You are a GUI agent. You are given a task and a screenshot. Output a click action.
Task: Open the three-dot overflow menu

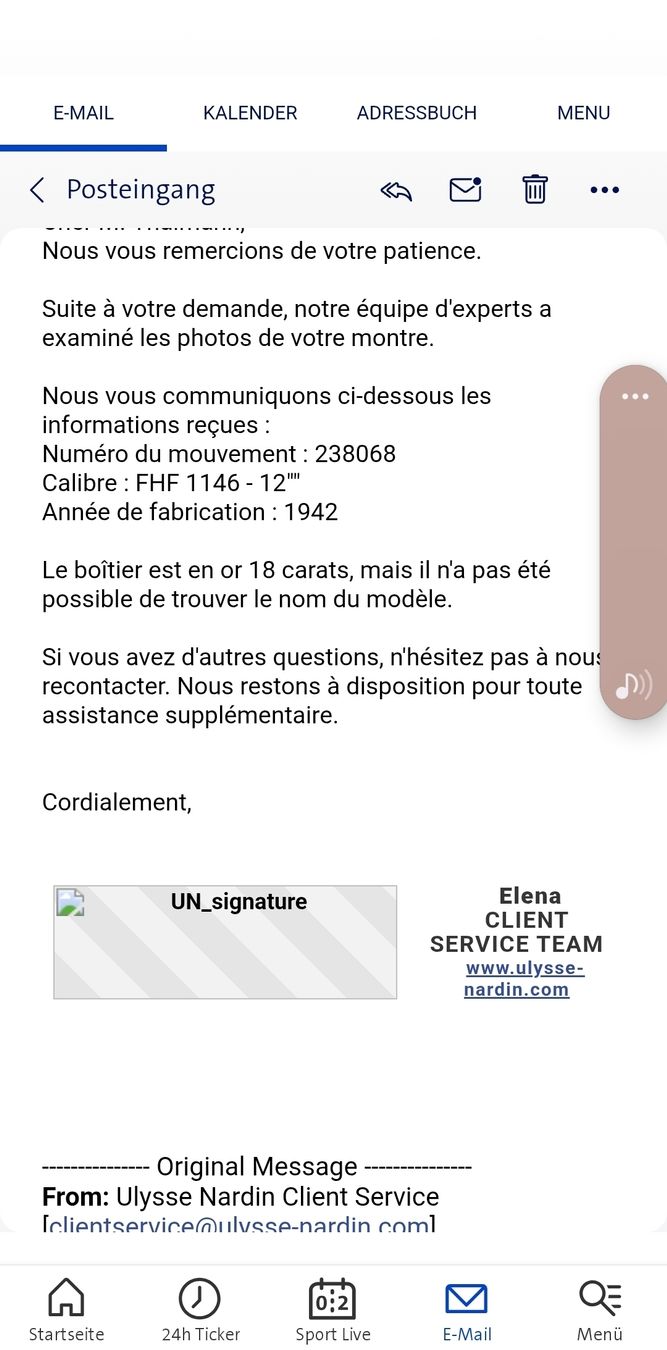pos(605,190)
